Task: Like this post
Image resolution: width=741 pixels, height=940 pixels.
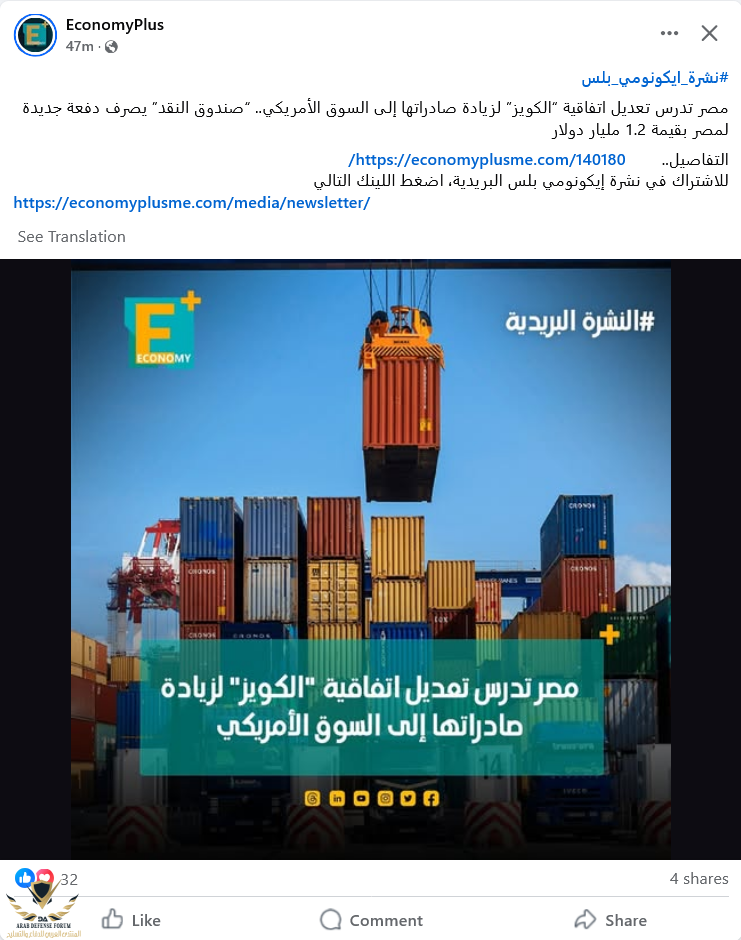Action: click(x=131, y=920)
